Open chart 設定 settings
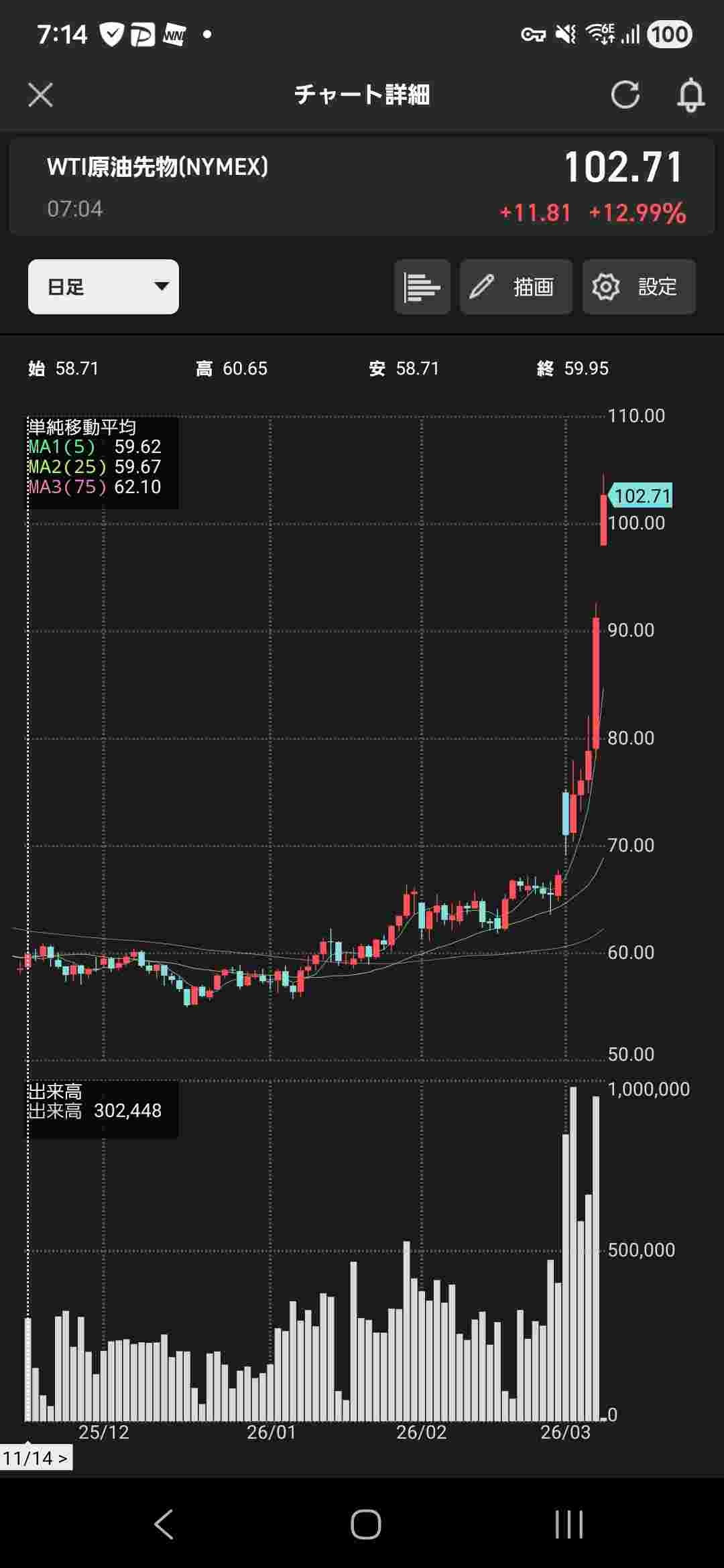724x1568 pixels. 638,287
